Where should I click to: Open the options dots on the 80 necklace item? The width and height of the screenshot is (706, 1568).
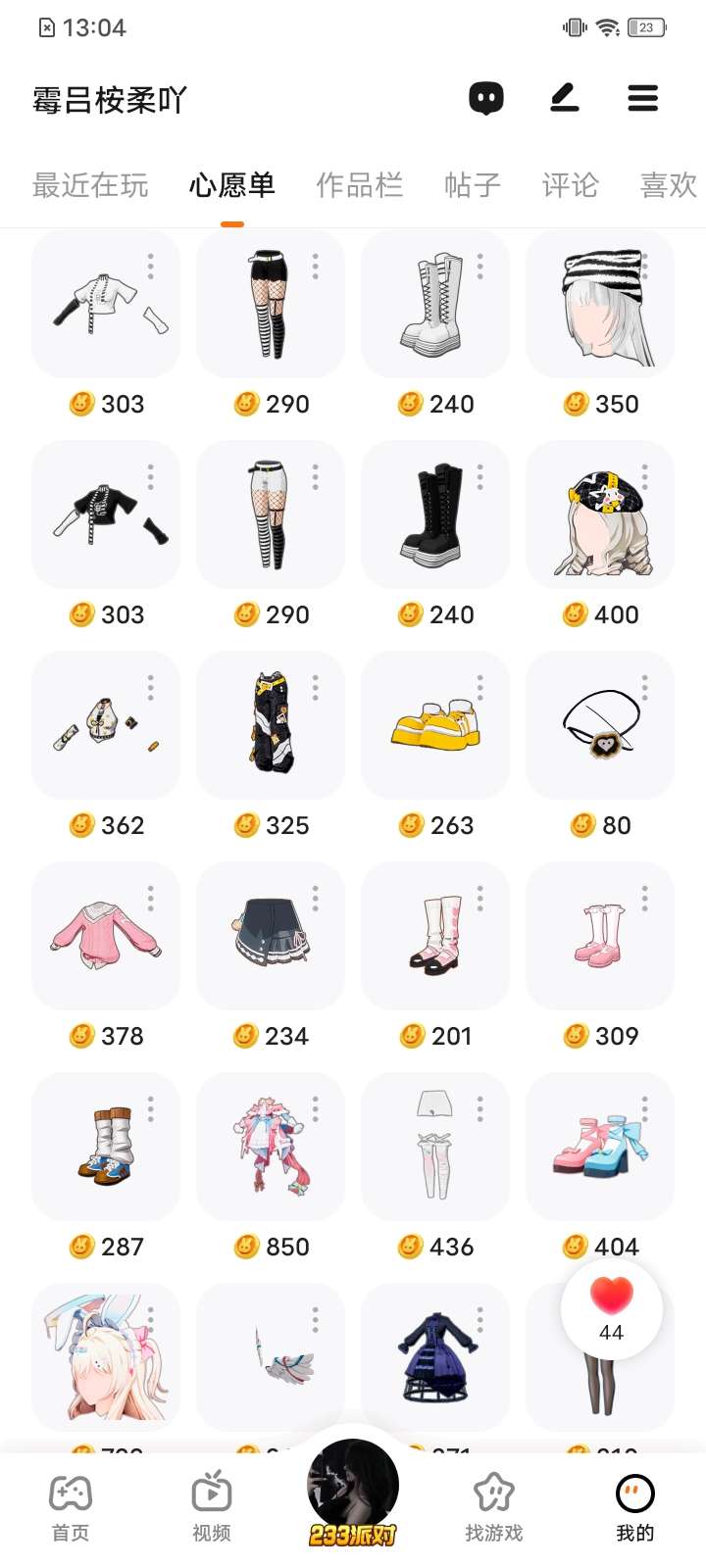pyautogui.click(x=645, y=687)
